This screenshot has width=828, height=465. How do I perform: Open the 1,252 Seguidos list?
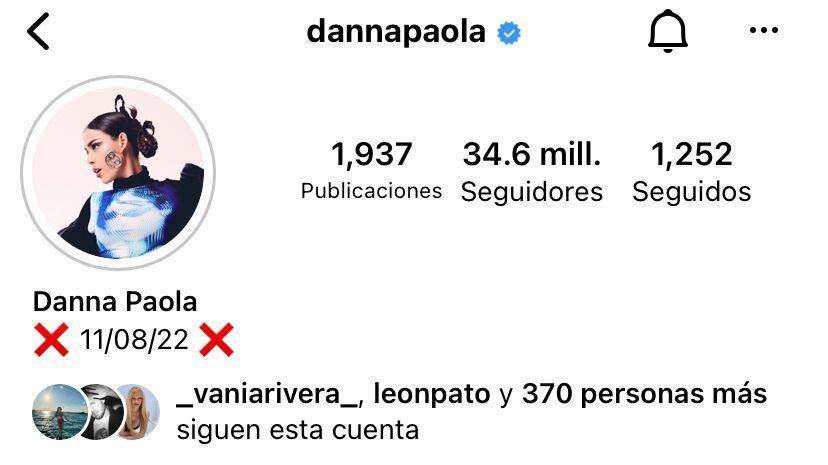point(691,170)
